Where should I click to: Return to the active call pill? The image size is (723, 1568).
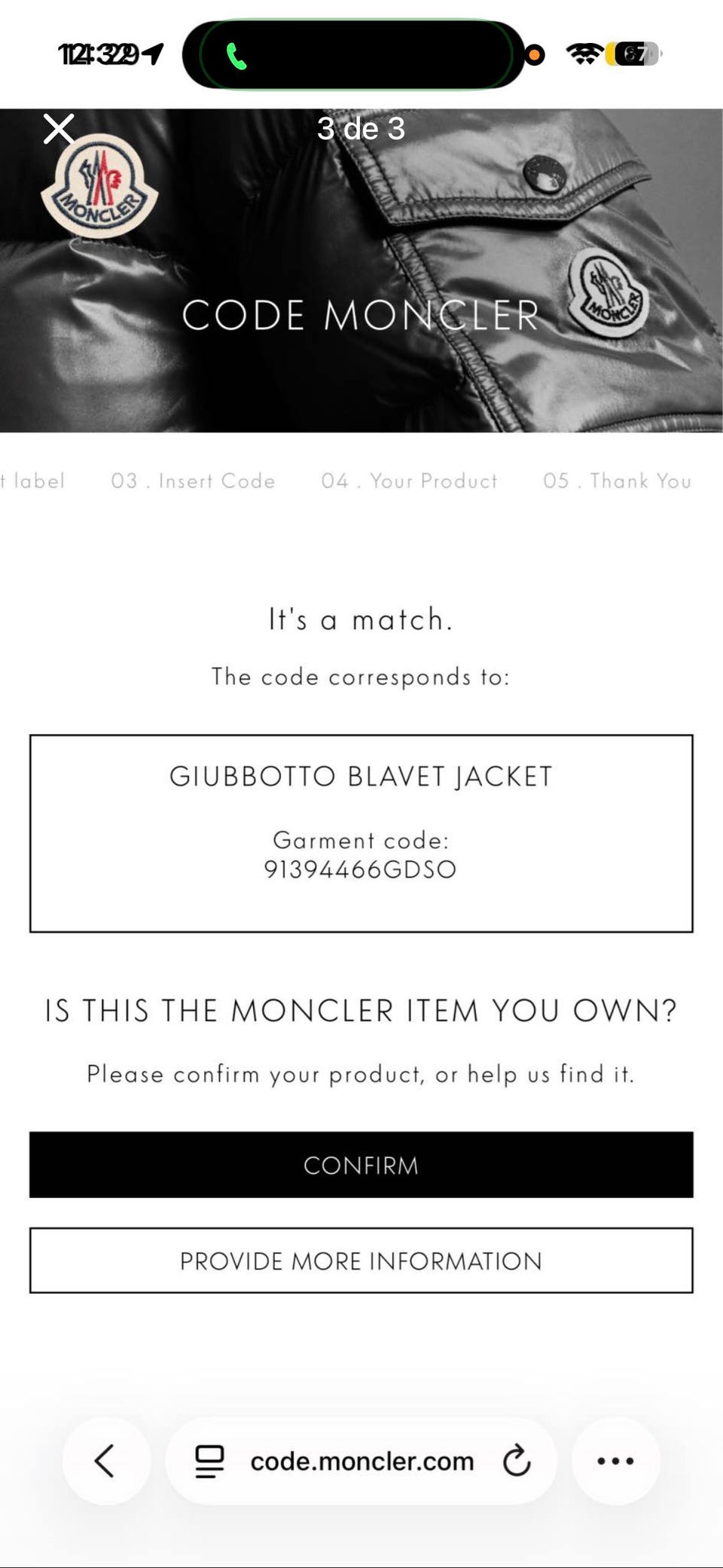coord(354,55)
